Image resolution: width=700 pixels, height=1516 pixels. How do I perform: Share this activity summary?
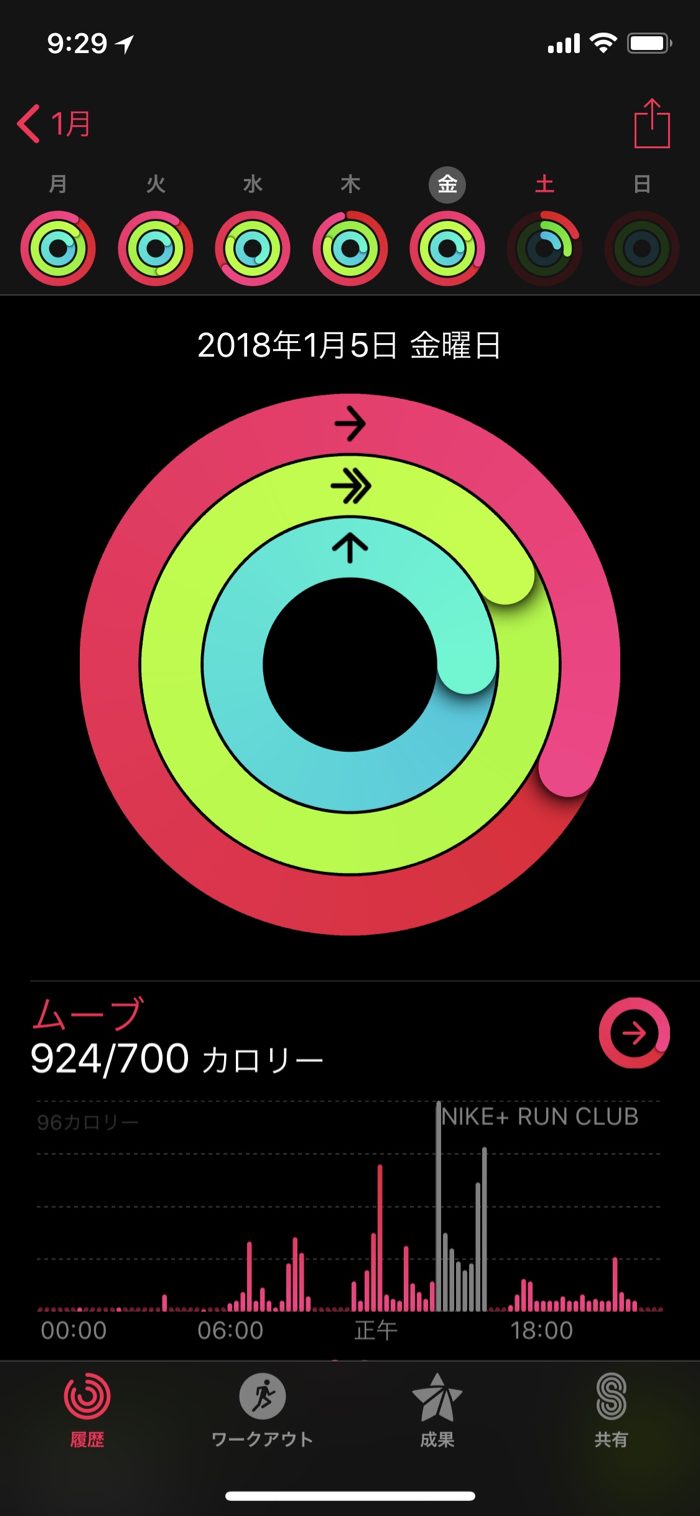(x=651, y=124)
